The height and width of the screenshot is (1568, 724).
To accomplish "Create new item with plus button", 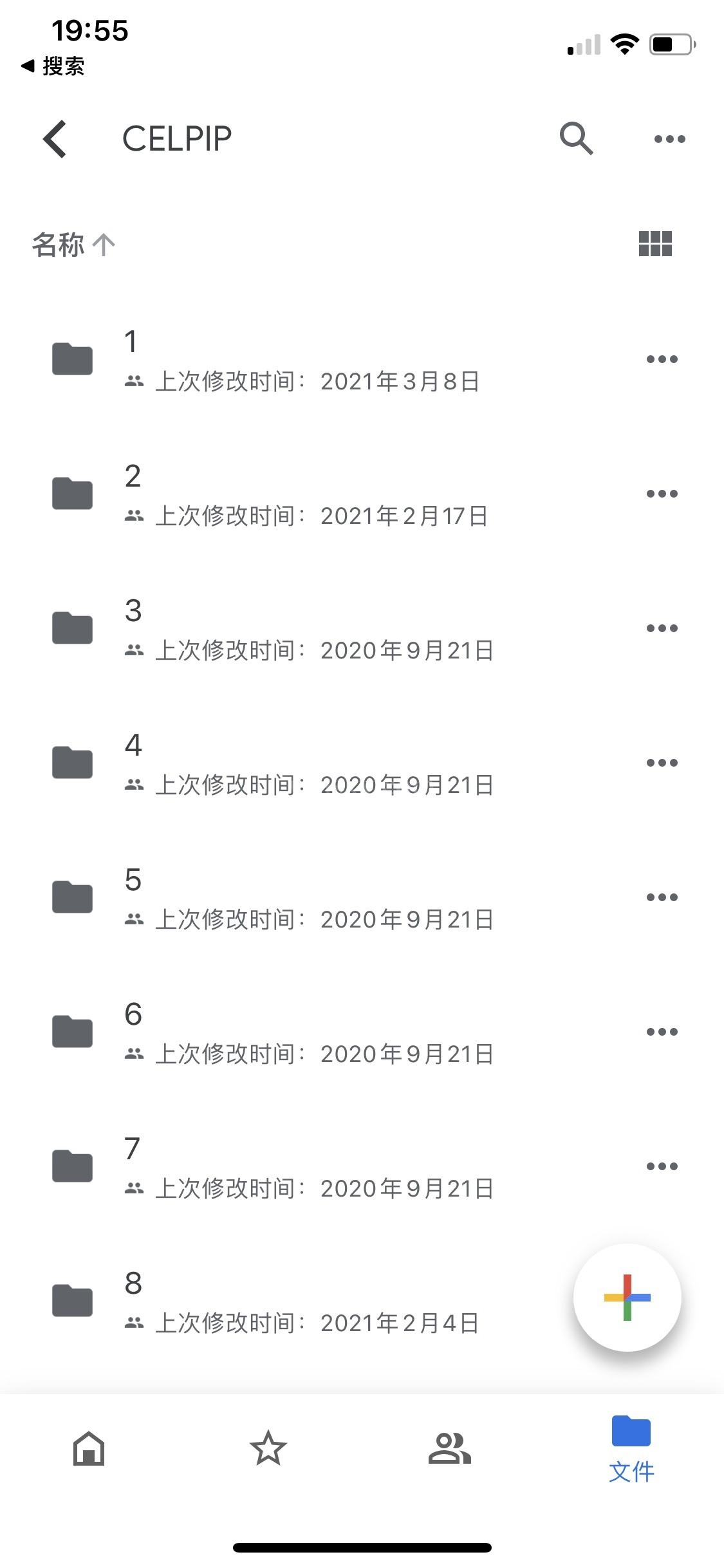I will 627,1298.
